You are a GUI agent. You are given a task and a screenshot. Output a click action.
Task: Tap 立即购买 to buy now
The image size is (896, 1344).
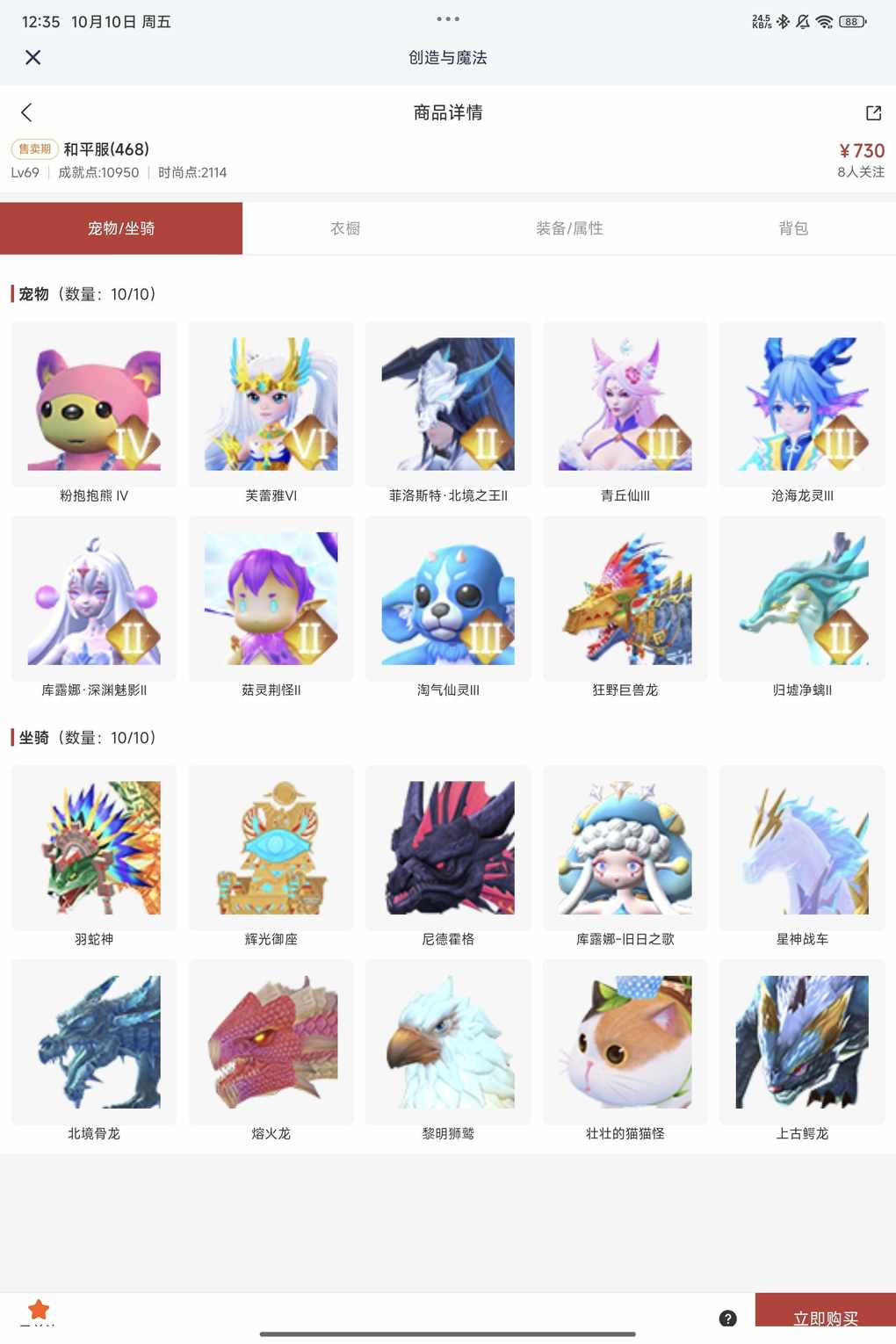(825, 1316)
